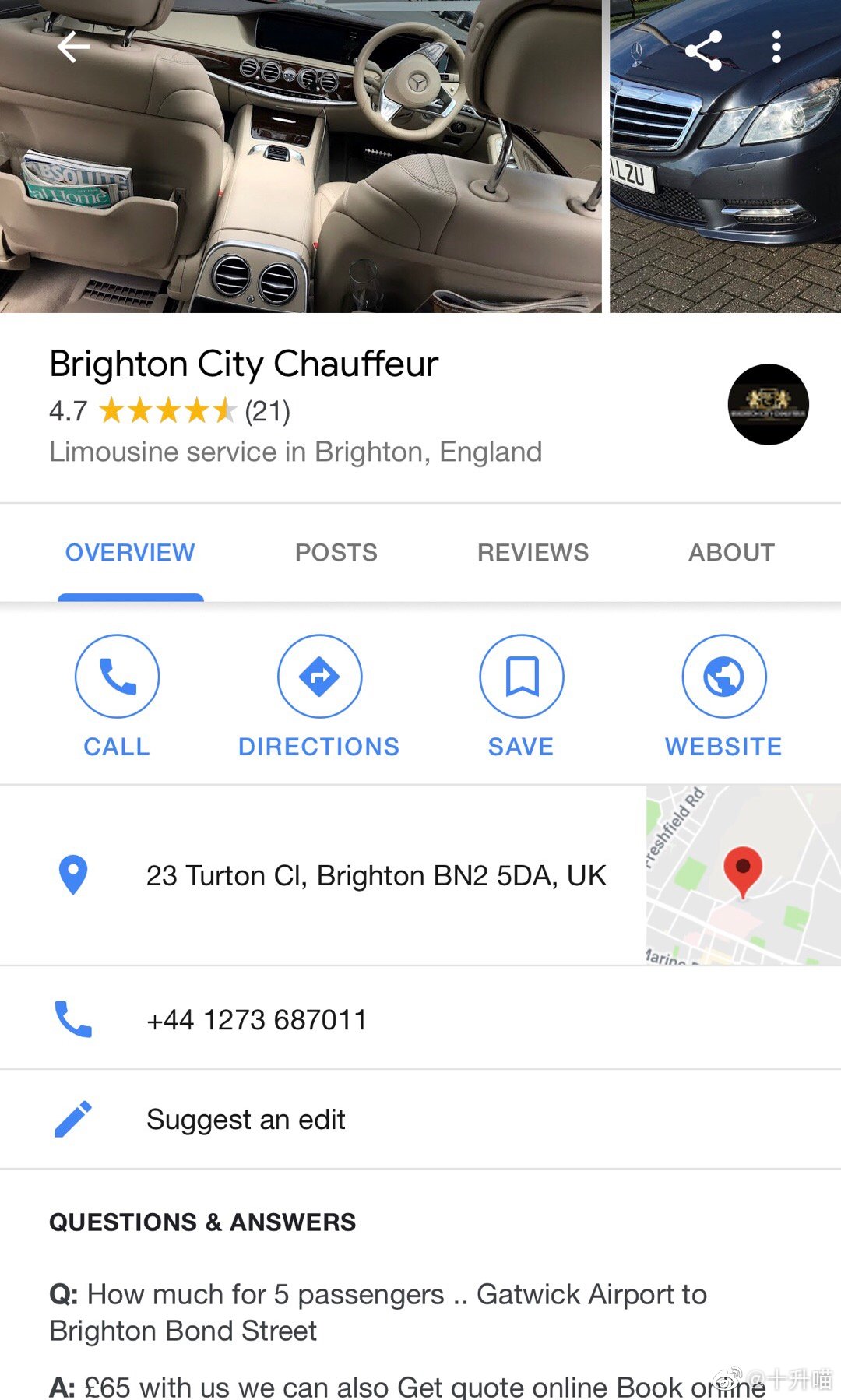Screen dimensions: 841x1400
Task: Share this business listing
Action: [x=702, y=51]
